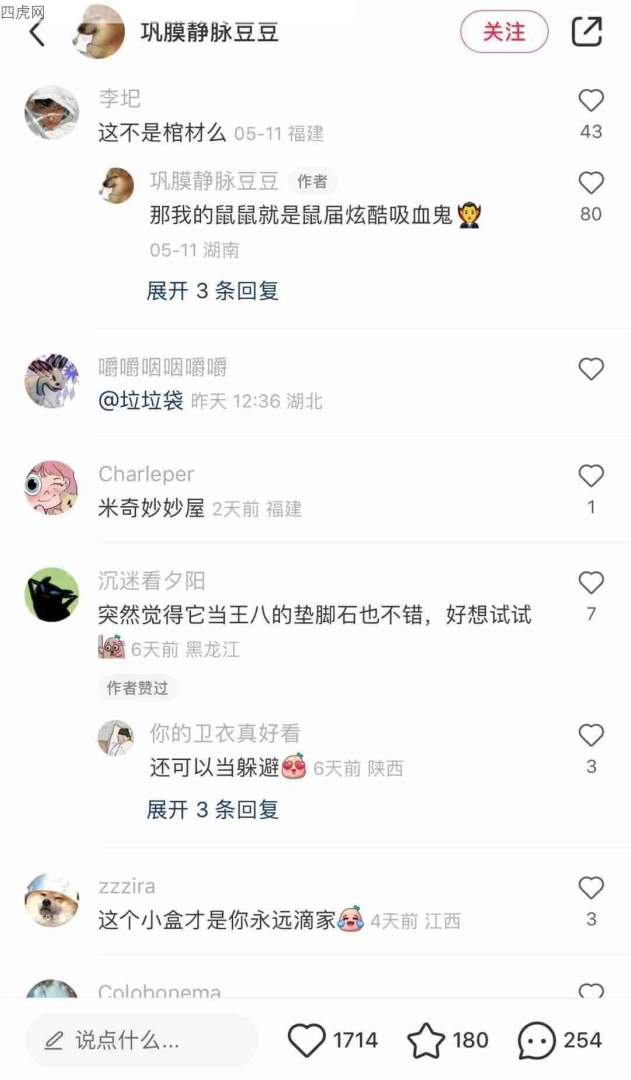Share this post via the arrow icon
Screen dimensions: 631x1080
click(587, 32)
